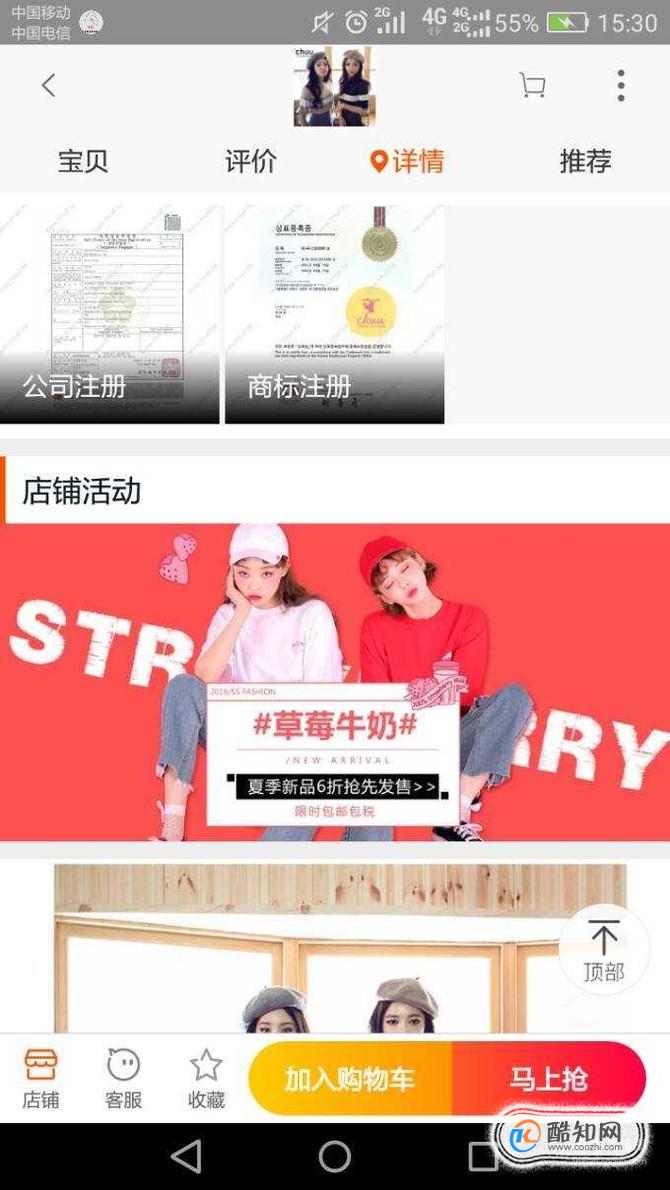
Task: Switch to the 推荐 tab
Action: tap(585, 161)
